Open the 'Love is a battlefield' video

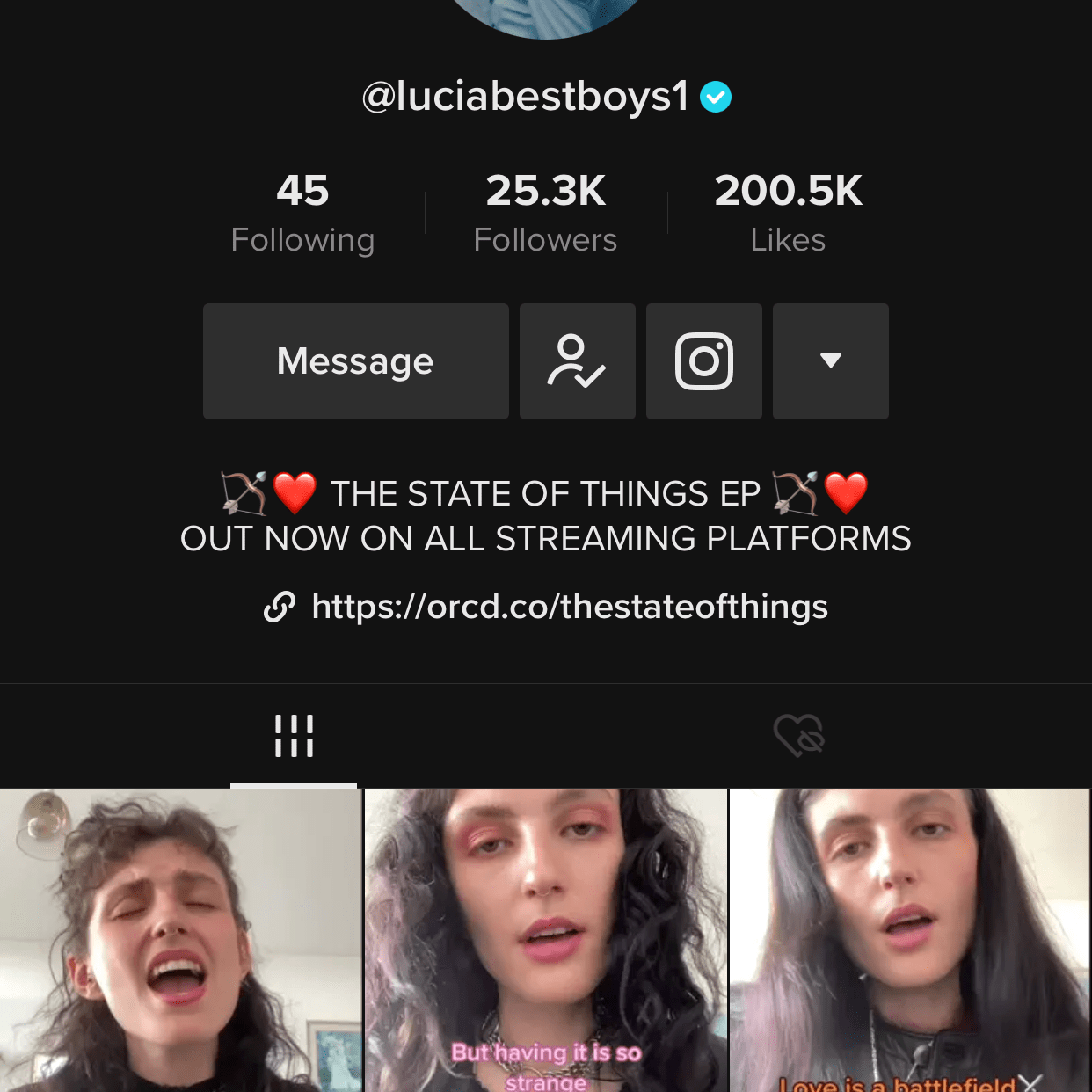pos(910,941)
